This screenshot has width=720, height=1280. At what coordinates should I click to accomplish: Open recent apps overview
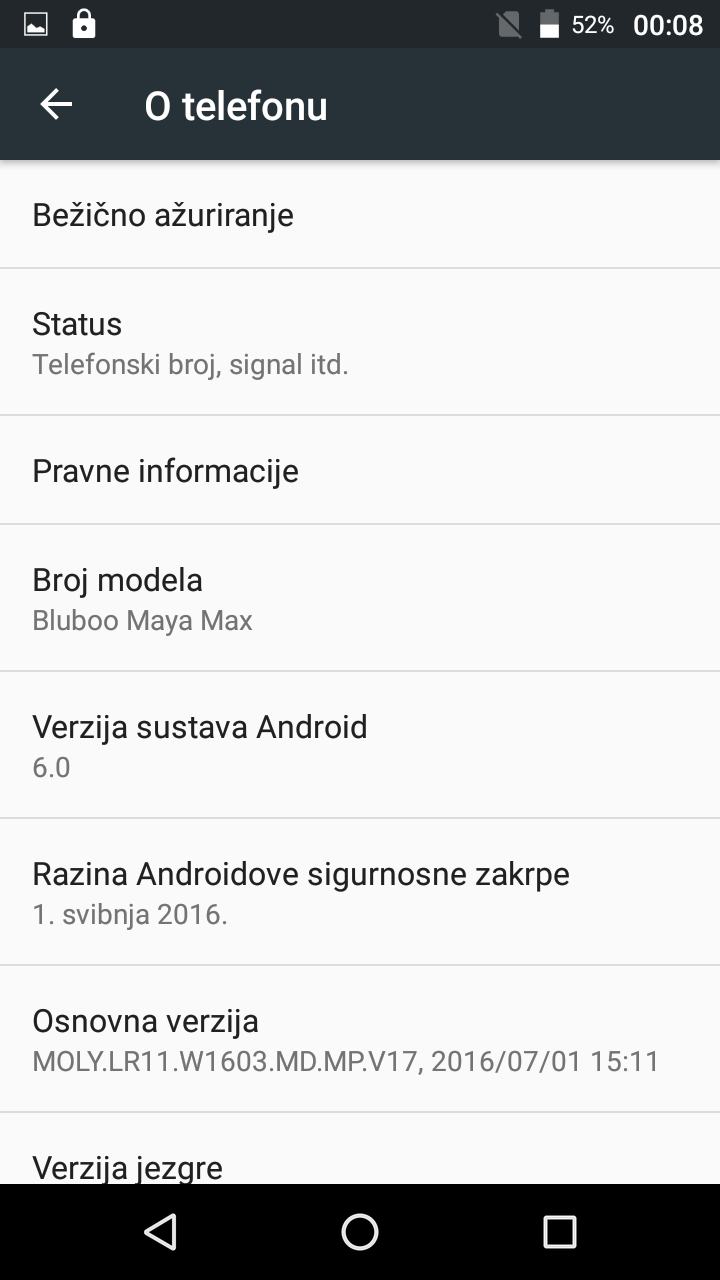pos(560,1232)
